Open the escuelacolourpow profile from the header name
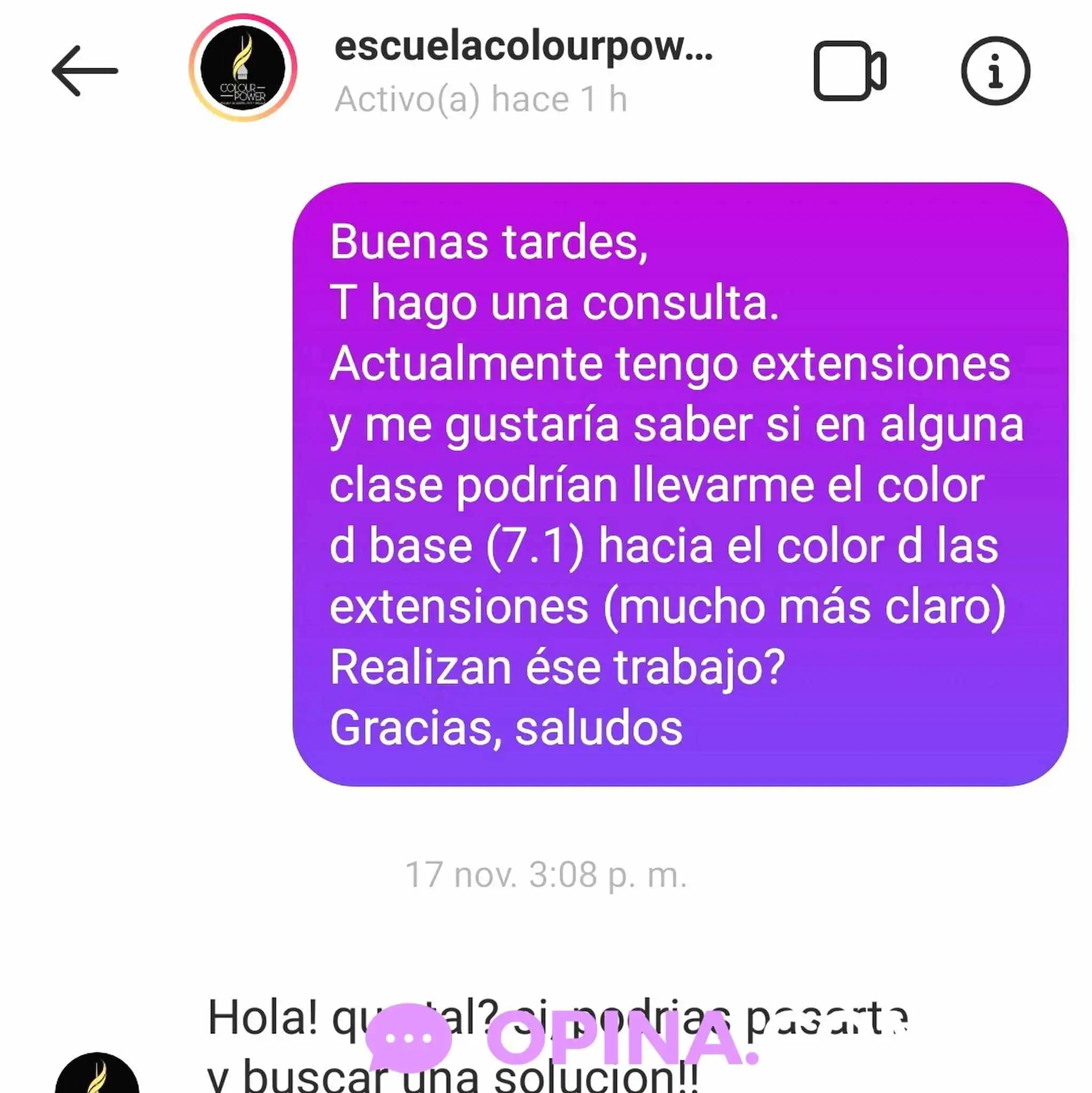The width and height of the screenshot is (1092, 1093). click(523, 48)
